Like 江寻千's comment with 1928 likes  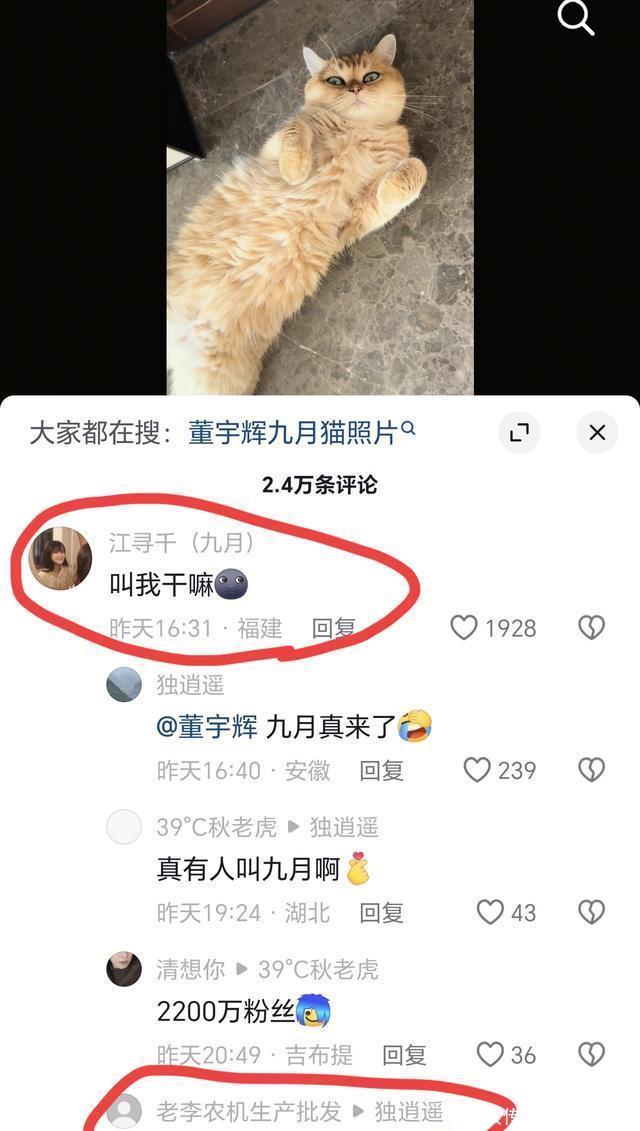464,628
